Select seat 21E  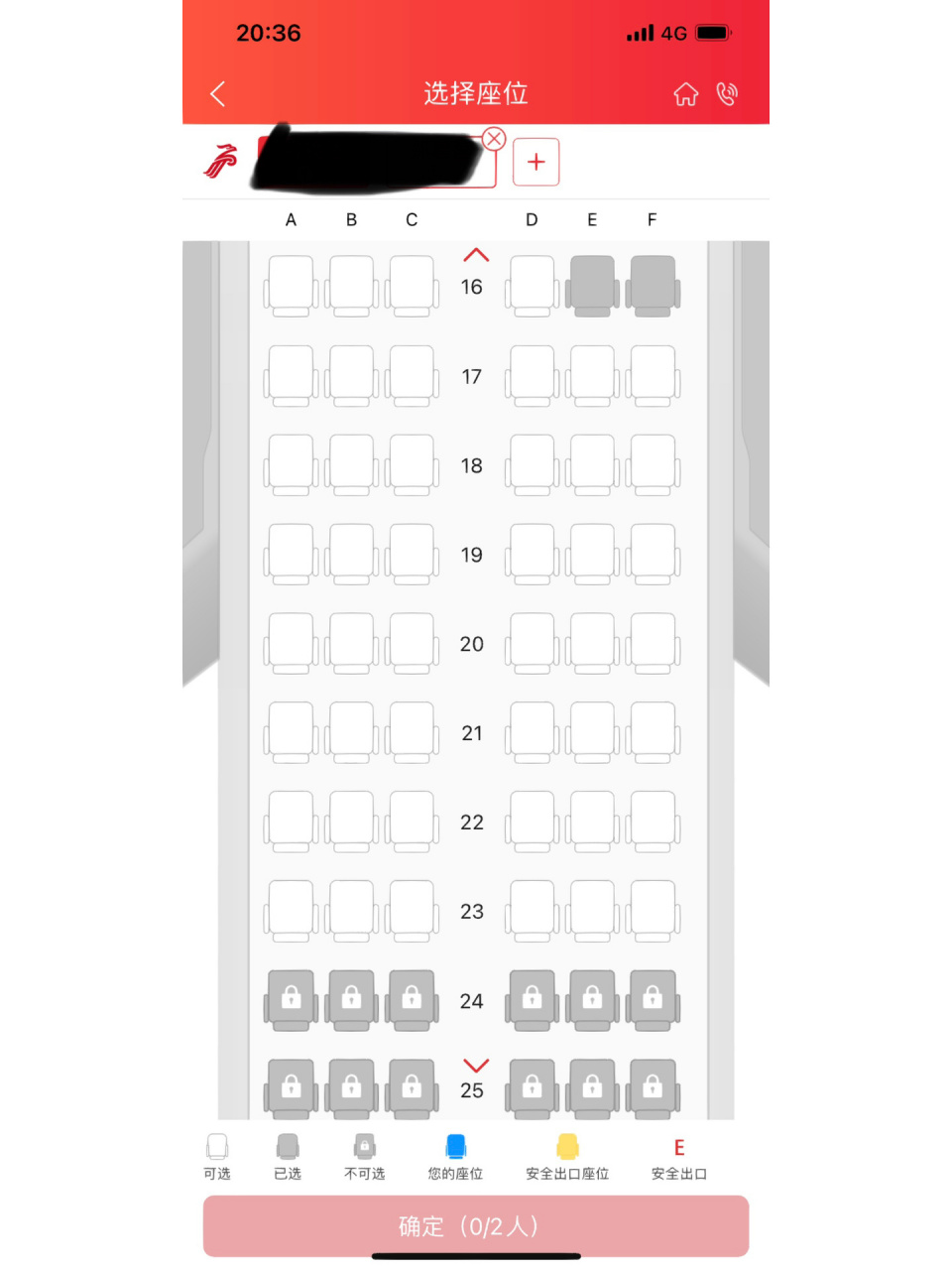pyautogui.click(x=592, y=731)
